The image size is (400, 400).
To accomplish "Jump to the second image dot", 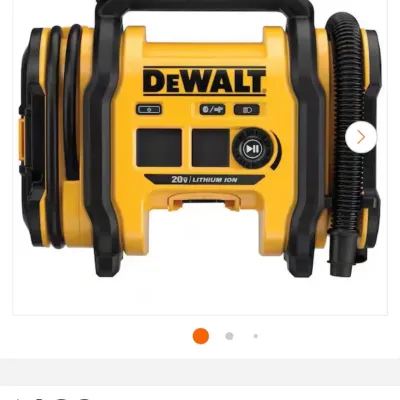I will tap(229, 336).
